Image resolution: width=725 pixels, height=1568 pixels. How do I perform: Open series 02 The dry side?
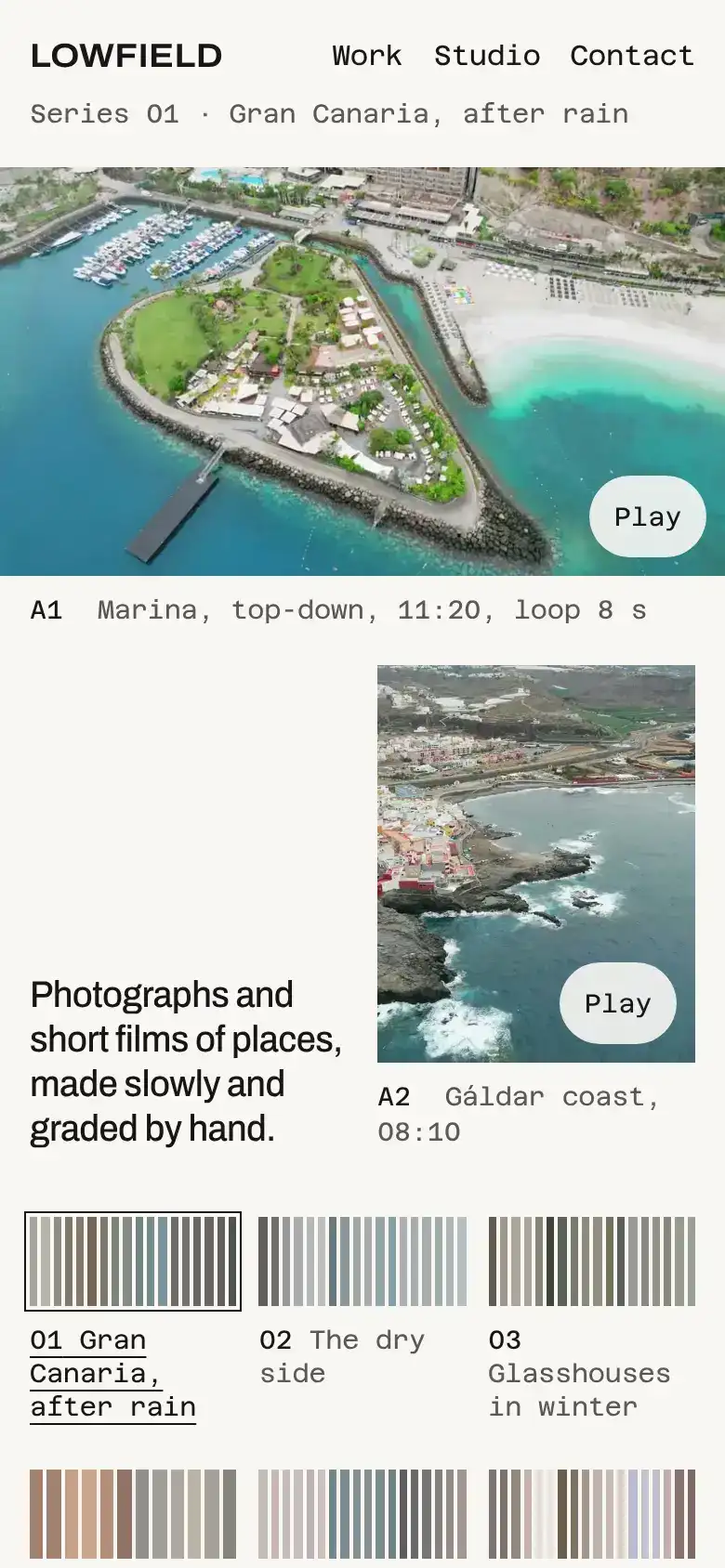(362, 1301)
